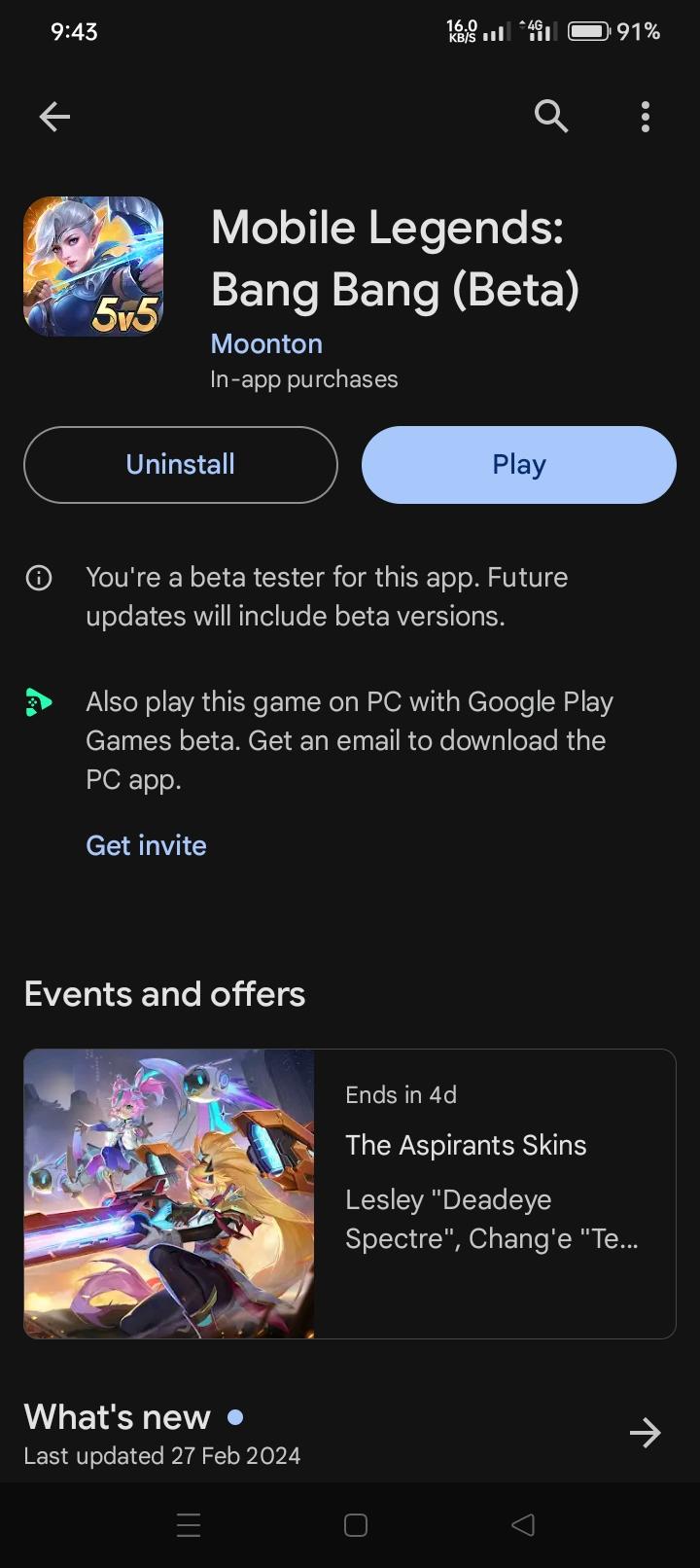This screenshot has height=1568, width=700.
Task: Tap the Play button
Action: [x=518, y=464]
